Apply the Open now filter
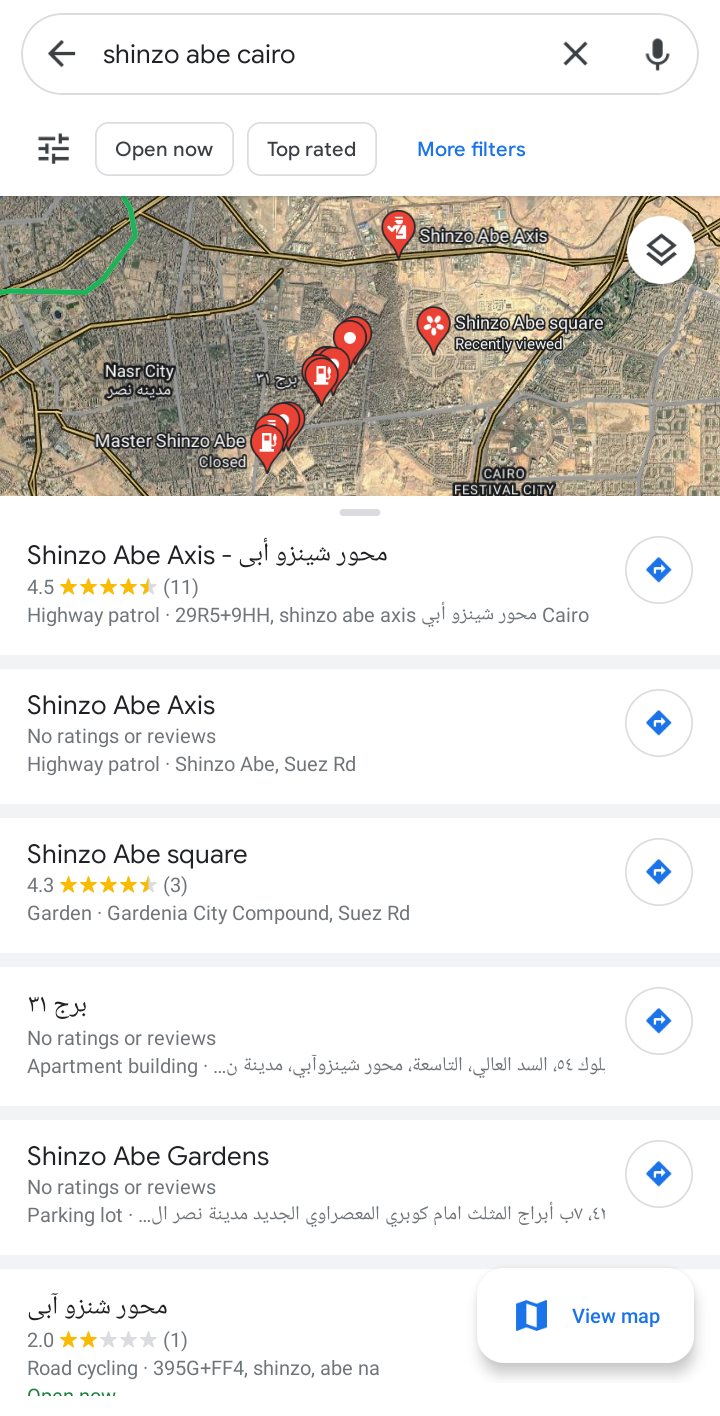The height and width of the screenshot is (1416, 720). [x=164, y=149]
